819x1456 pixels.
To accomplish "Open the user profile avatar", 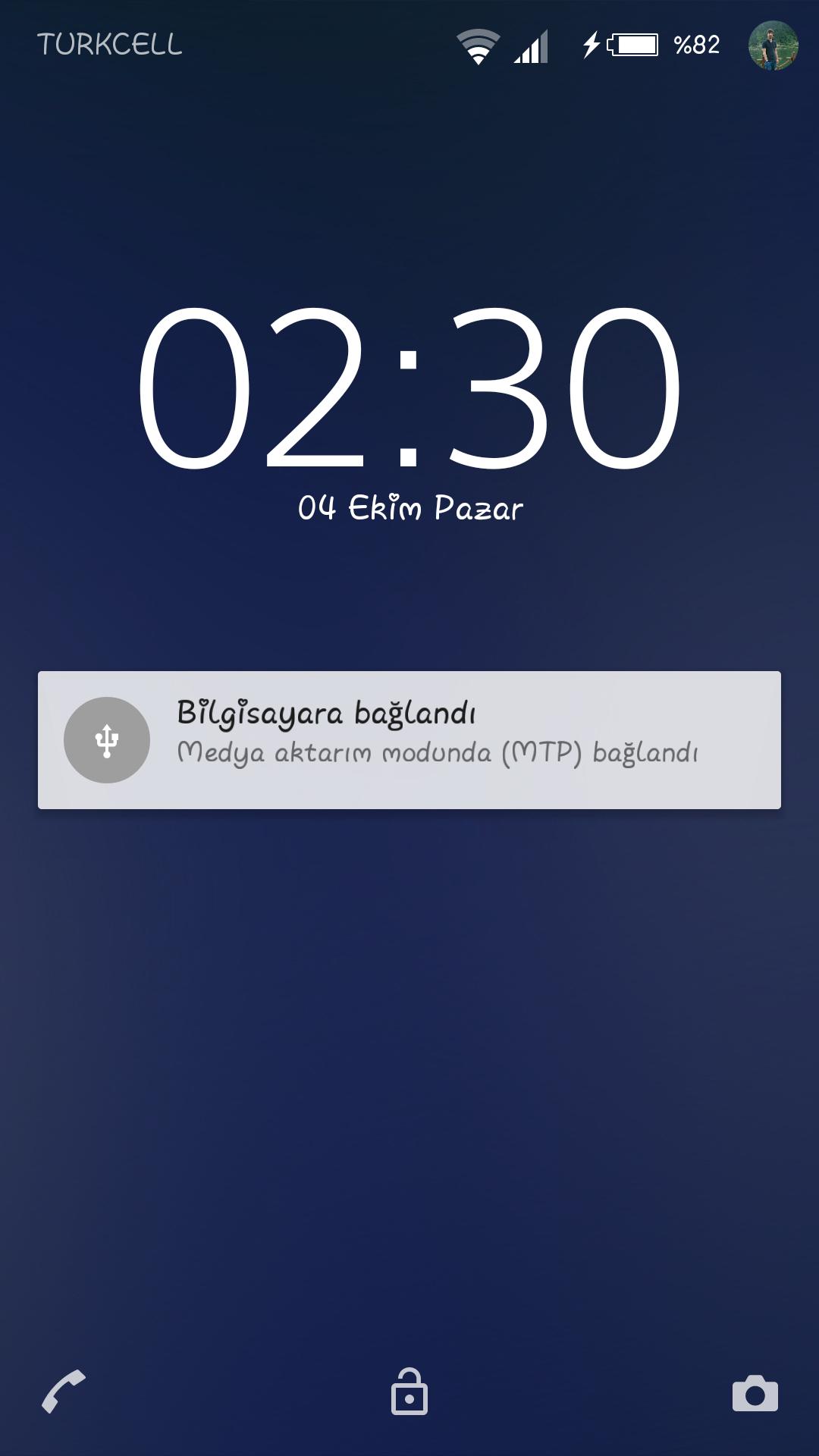I will pyautogui.click(x=773, y=45).
